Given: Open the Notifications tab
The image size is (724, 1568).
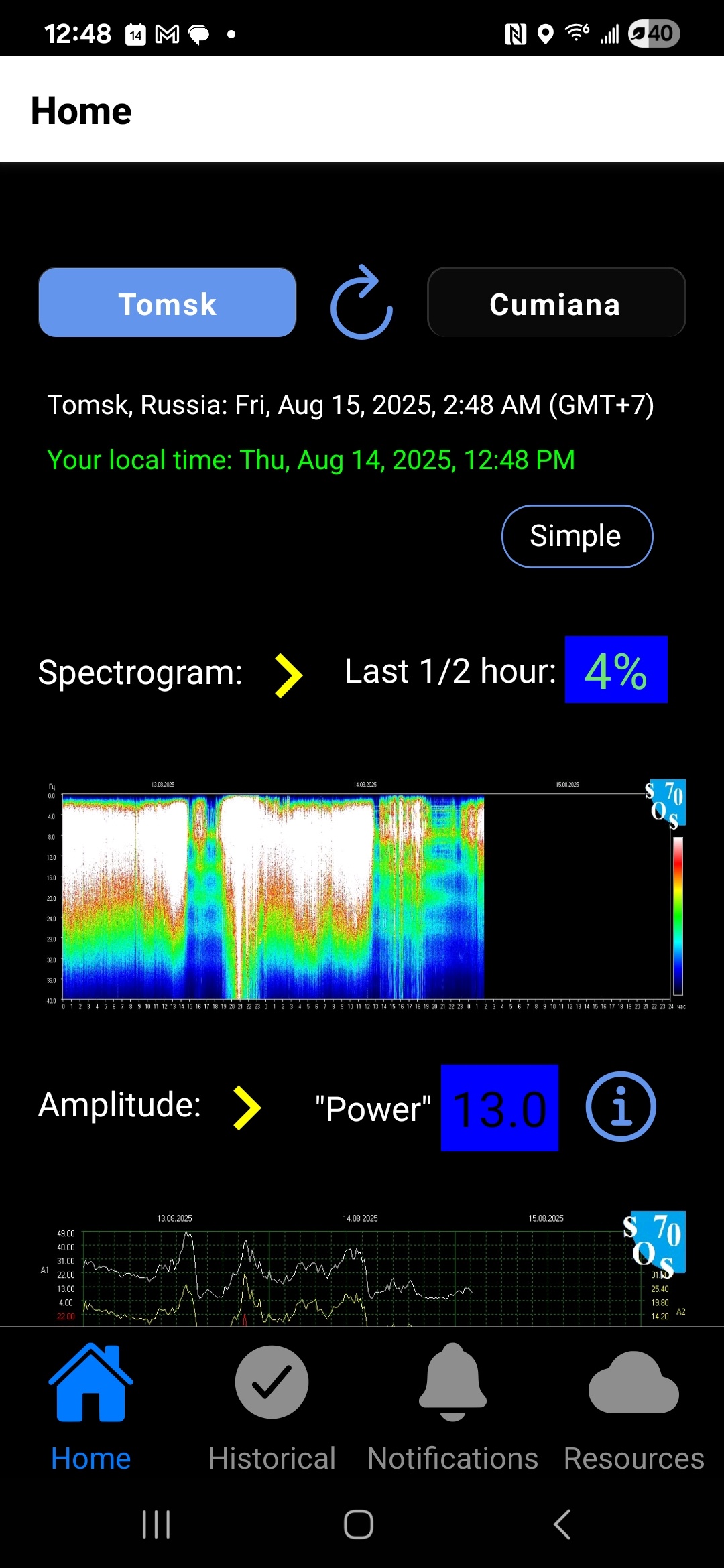Looking at the screenshot, I should 452,1407.
